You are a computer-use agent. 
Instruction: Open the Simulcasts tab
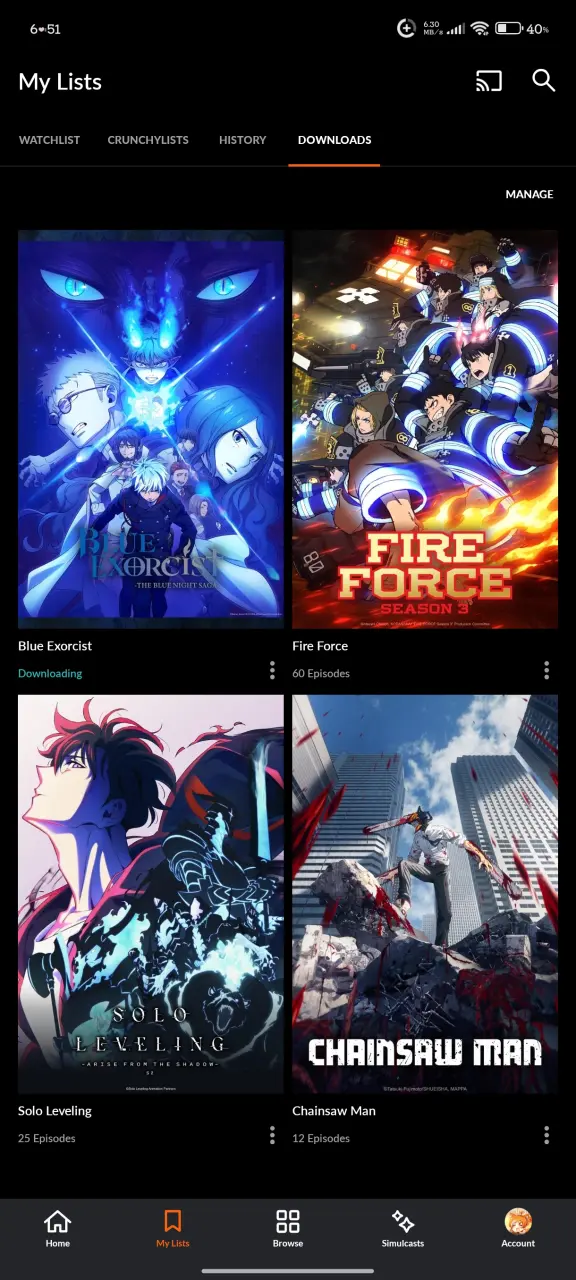click(x=403, y=1229)
